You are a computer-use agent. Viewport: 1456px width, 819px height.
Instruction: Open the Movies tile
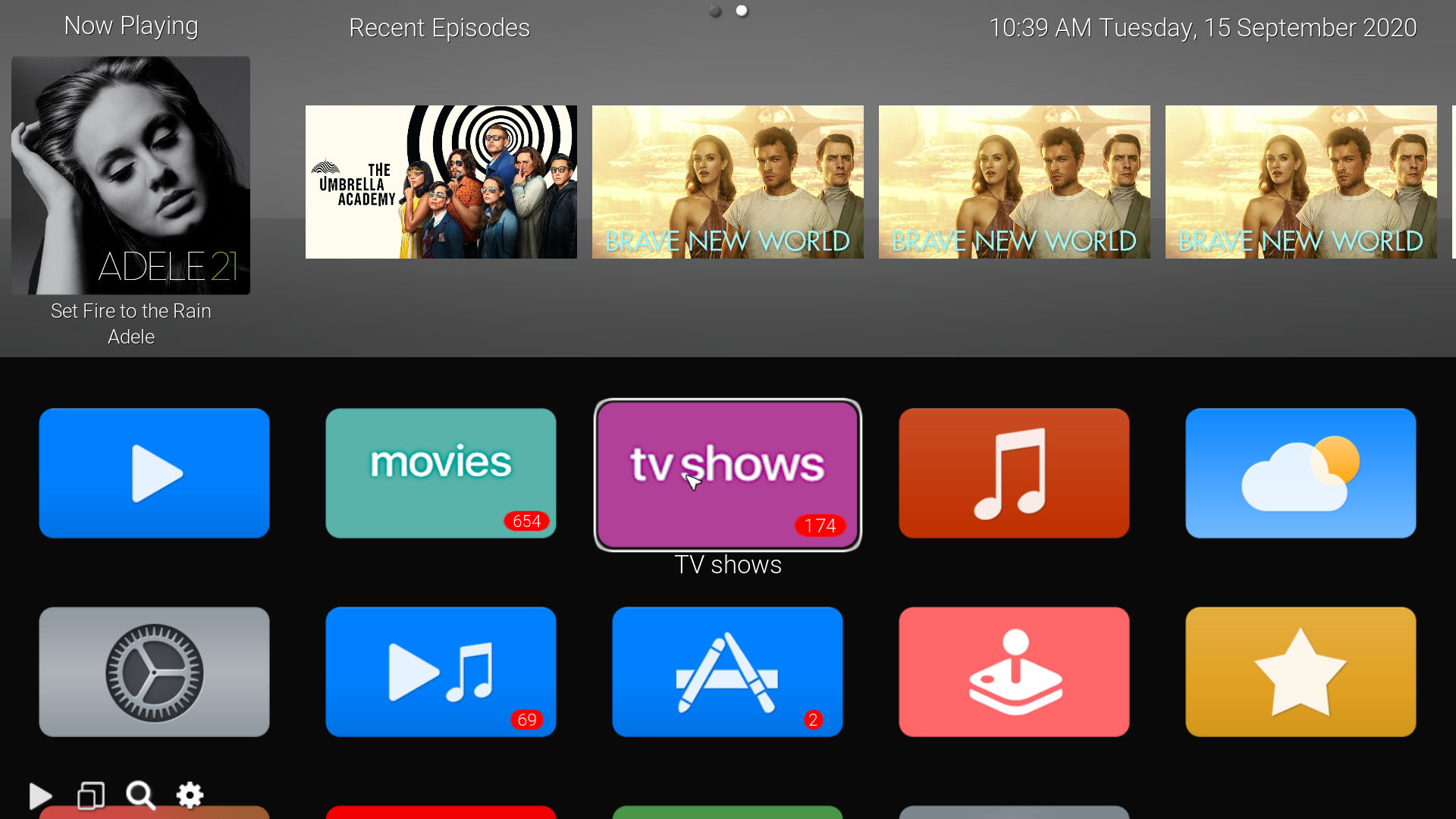pyautogui.click(x=441, y=473)
